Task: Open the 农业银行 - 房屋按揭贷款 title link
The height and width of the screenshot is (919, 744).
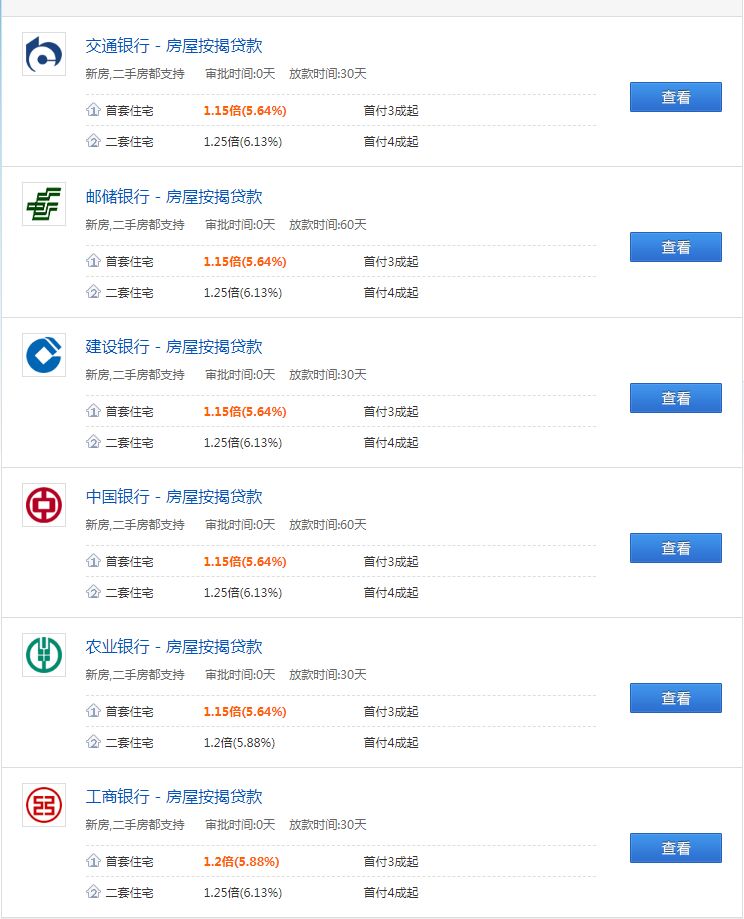Action: point(174,646)
